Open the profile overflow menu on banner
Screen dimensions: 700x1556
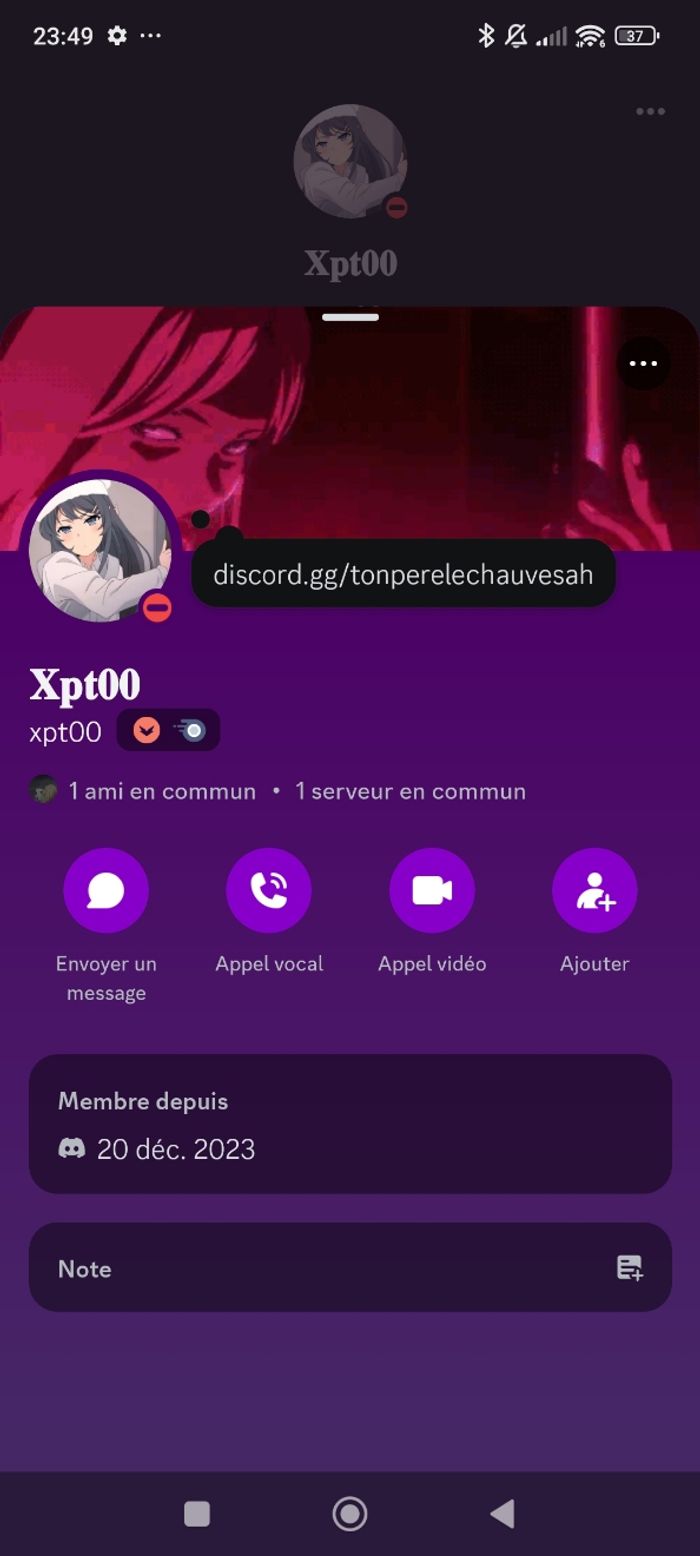pyautogui.click(x=643, y=363)
